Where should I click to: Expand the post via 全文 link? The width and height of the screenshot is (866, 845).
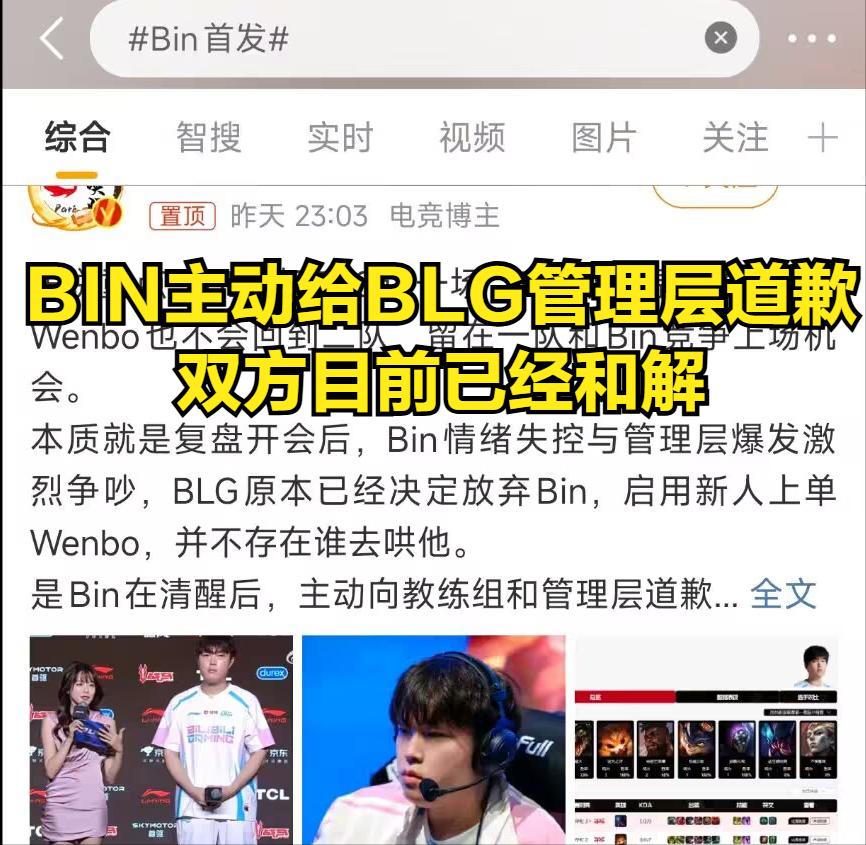(783, 594)
